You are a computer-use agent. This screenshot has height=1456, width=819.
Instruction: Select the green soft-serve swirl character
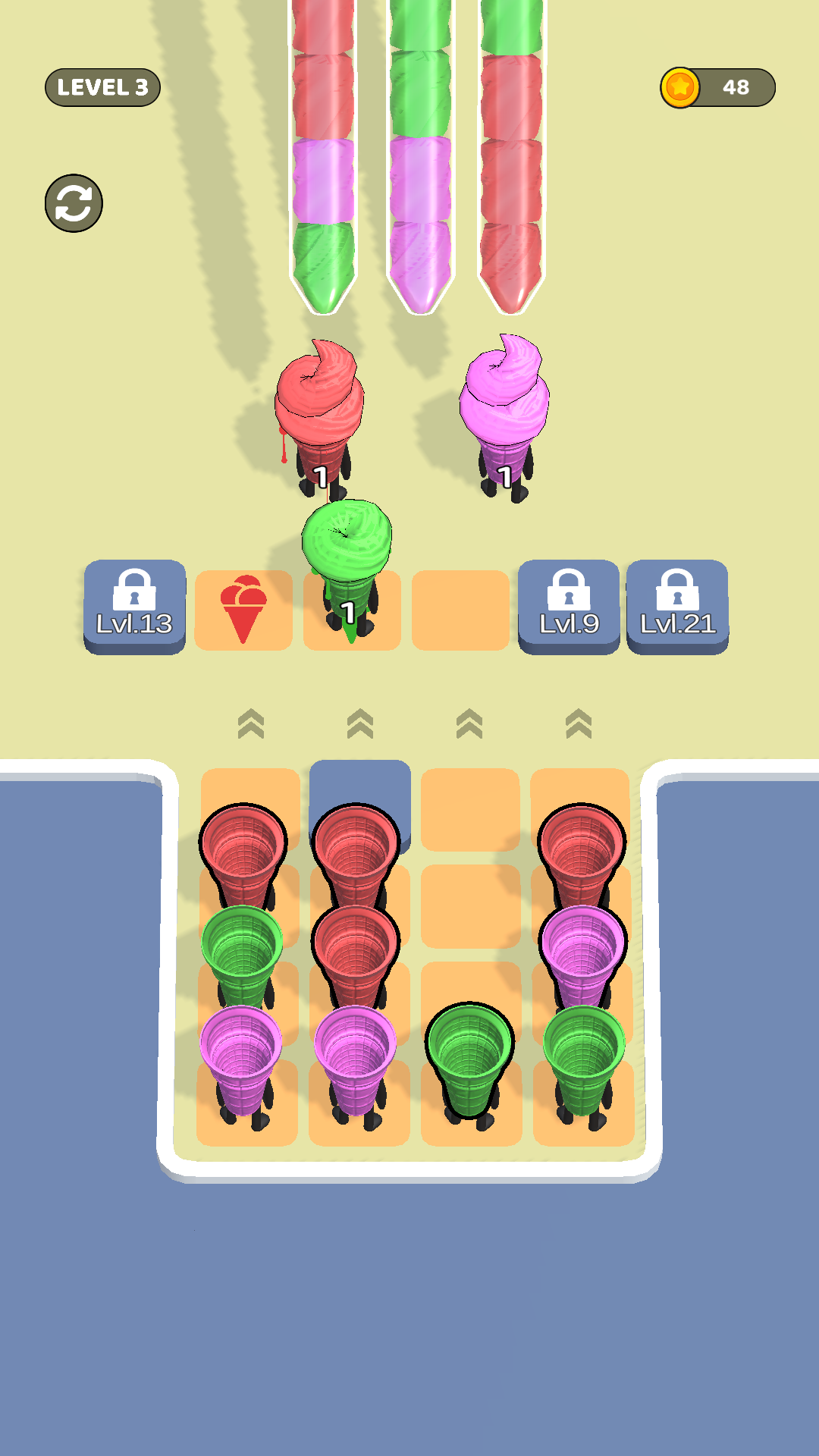tap(345, 538)
